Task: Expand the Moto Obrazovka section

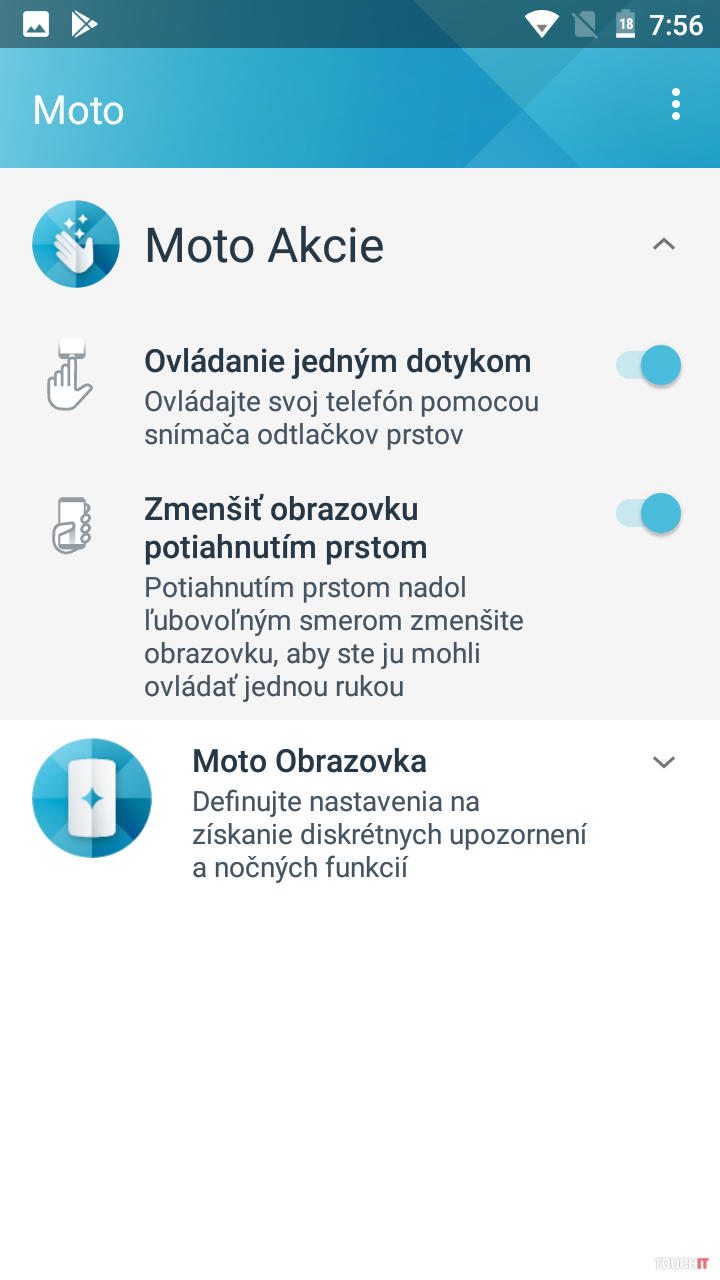Action: pos(663,762)
